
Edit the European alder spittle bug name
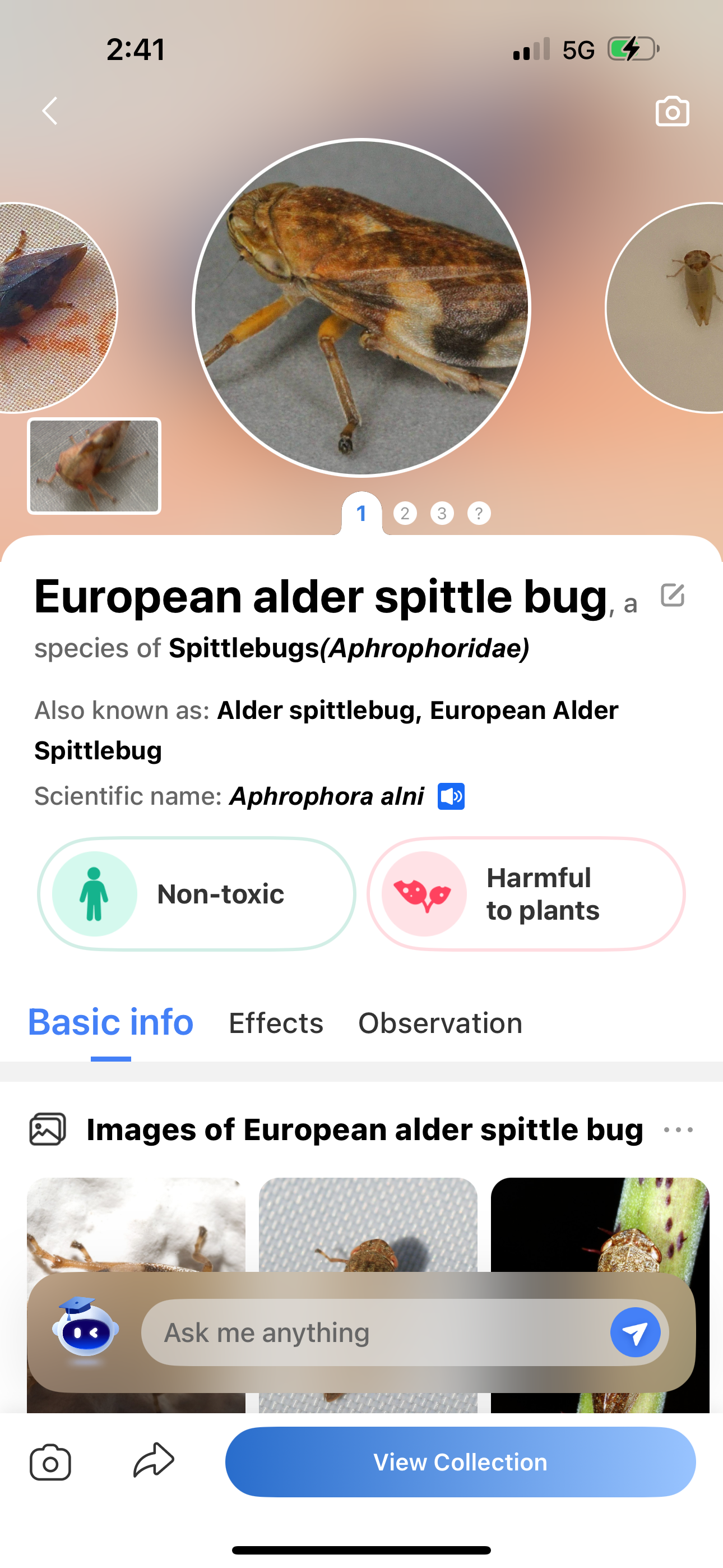coord(673,596)
